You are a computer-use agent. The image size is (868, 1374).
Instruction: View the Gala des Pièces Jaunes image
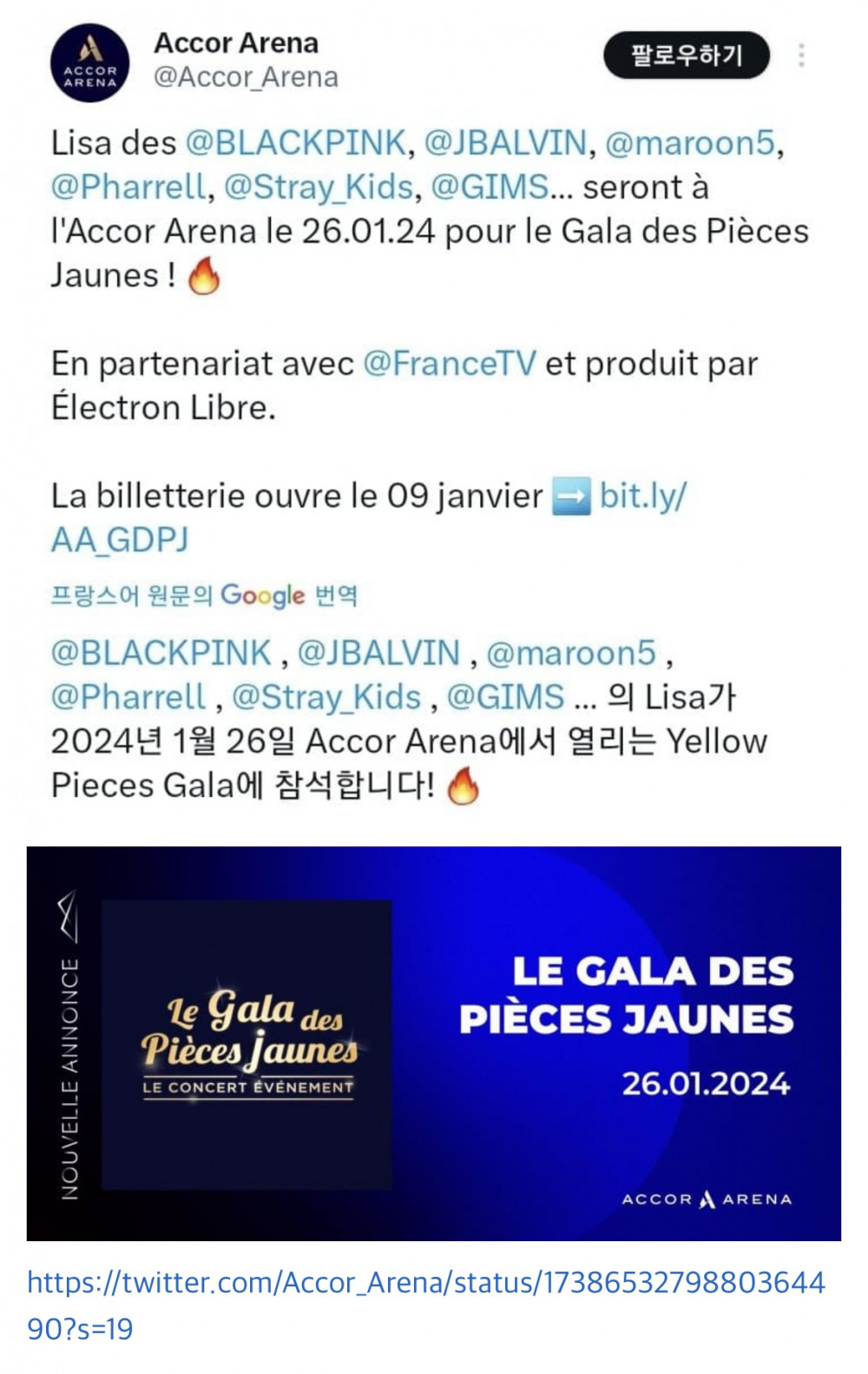433,1042
